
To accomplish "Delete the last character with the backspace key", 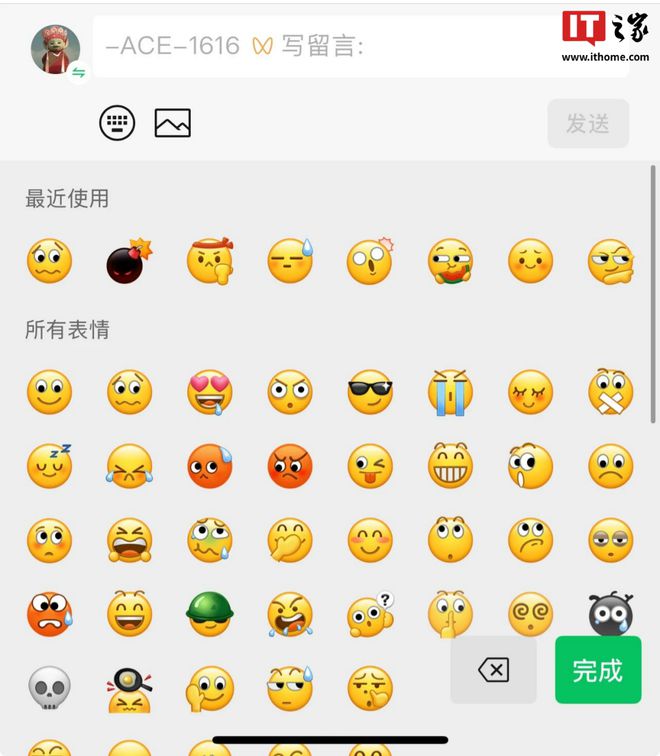I will pyautogui.click(x=493, y=670).
